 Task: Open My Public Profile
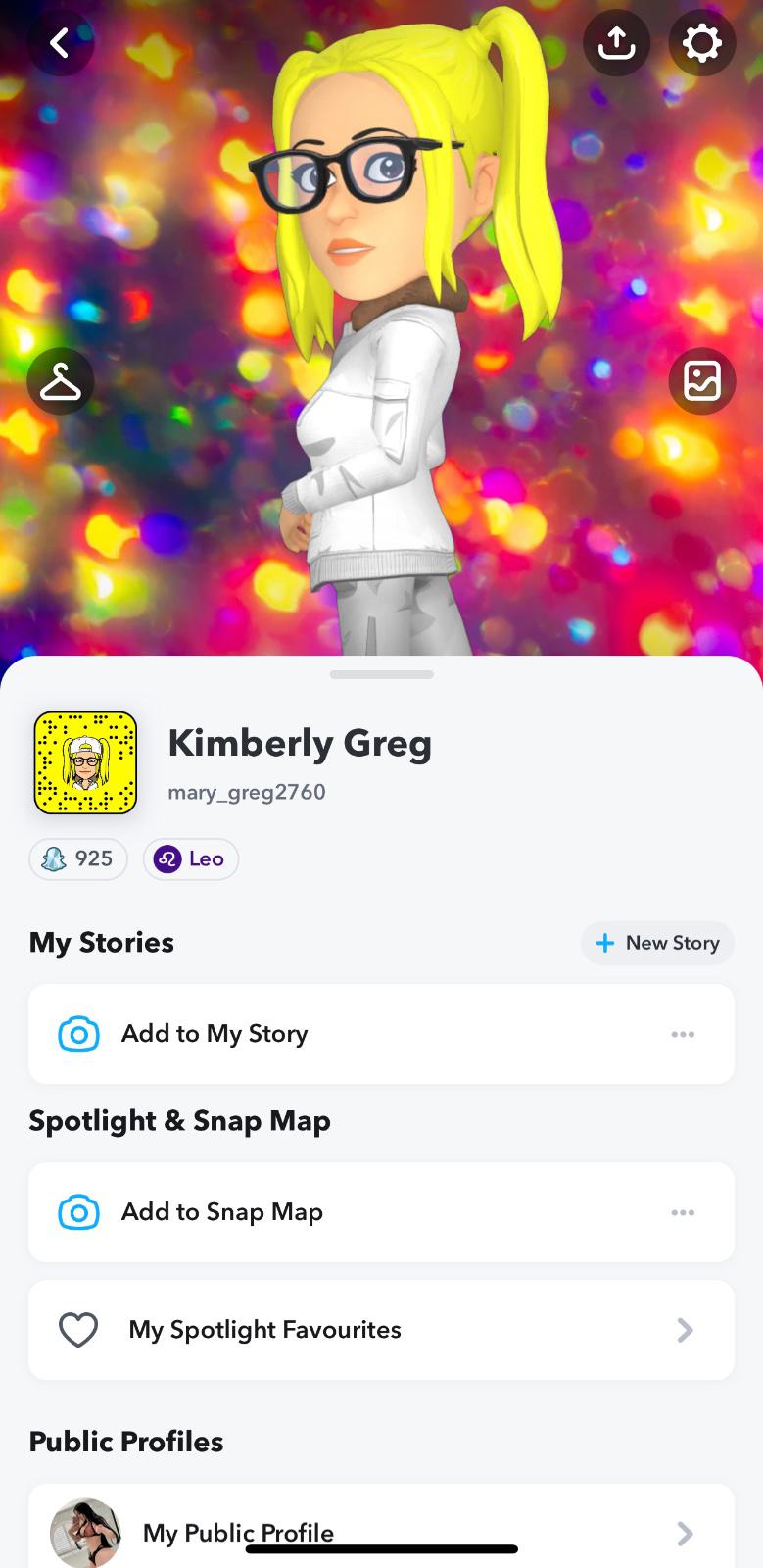coord(381,1529)
